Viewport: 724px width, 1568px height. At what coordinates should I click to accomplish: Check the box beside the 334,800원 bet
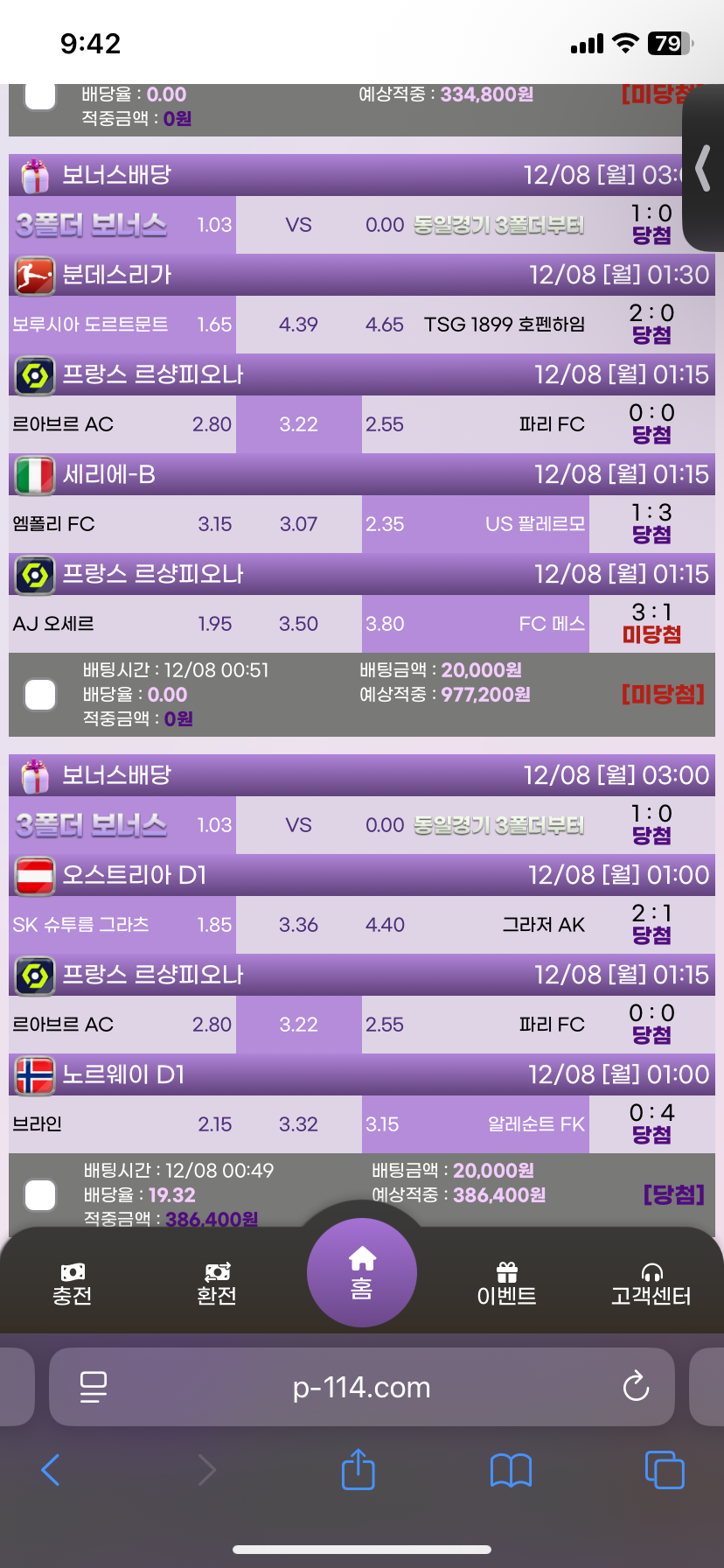(40, 96)
